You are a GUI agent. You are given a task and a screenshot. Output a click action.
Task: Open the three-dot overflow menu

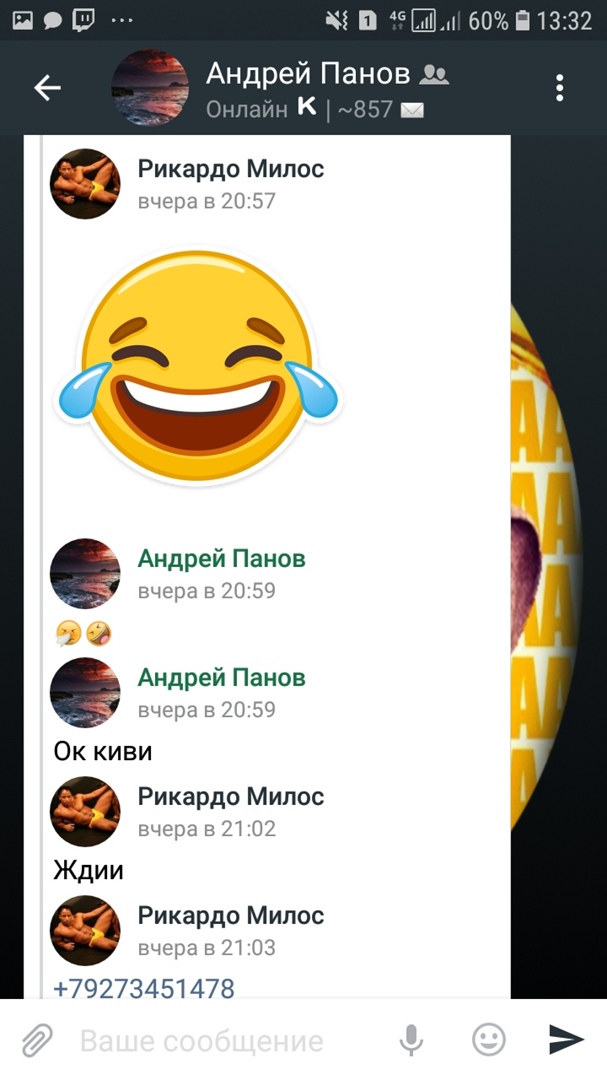tap(559, 88)
